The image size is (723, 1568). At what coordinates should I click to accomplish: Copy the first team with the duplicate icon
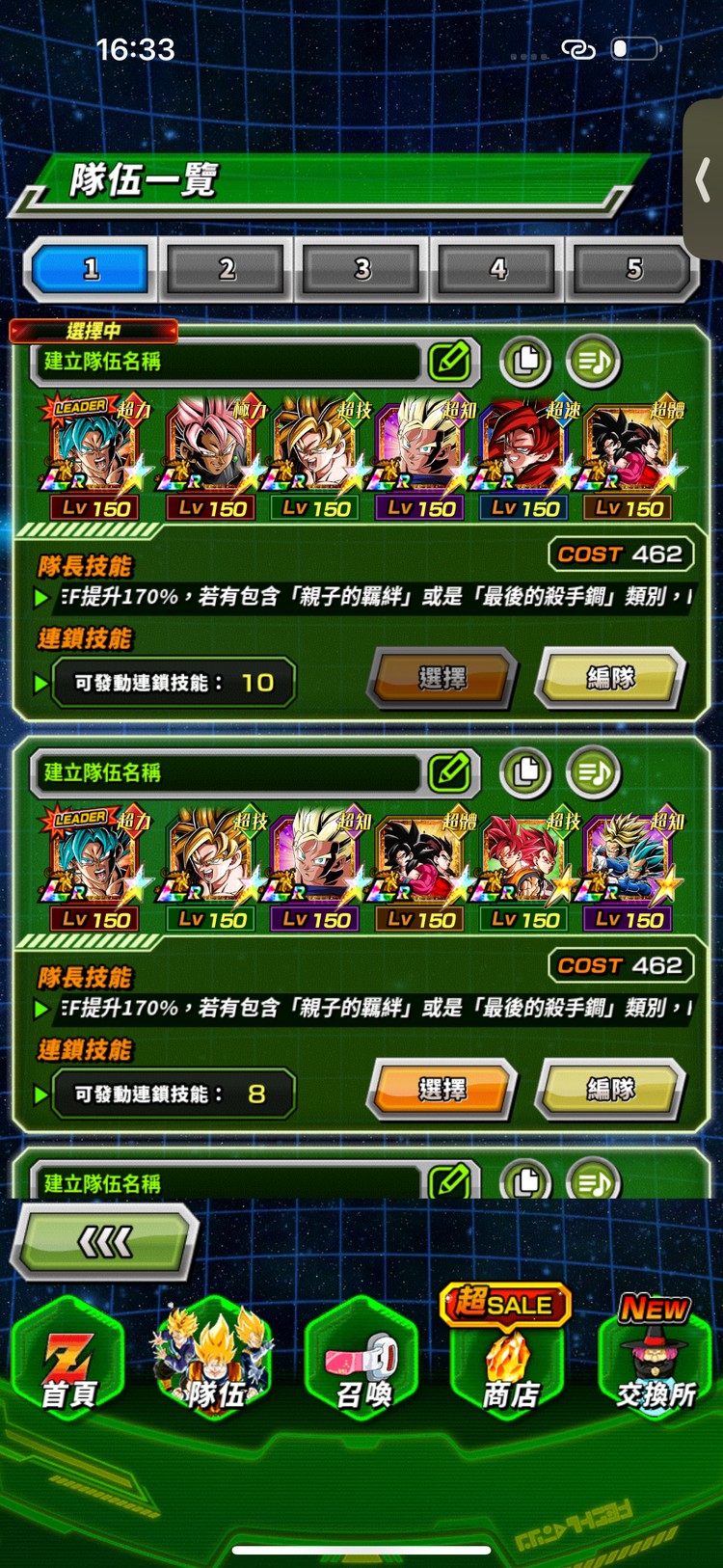525,362
